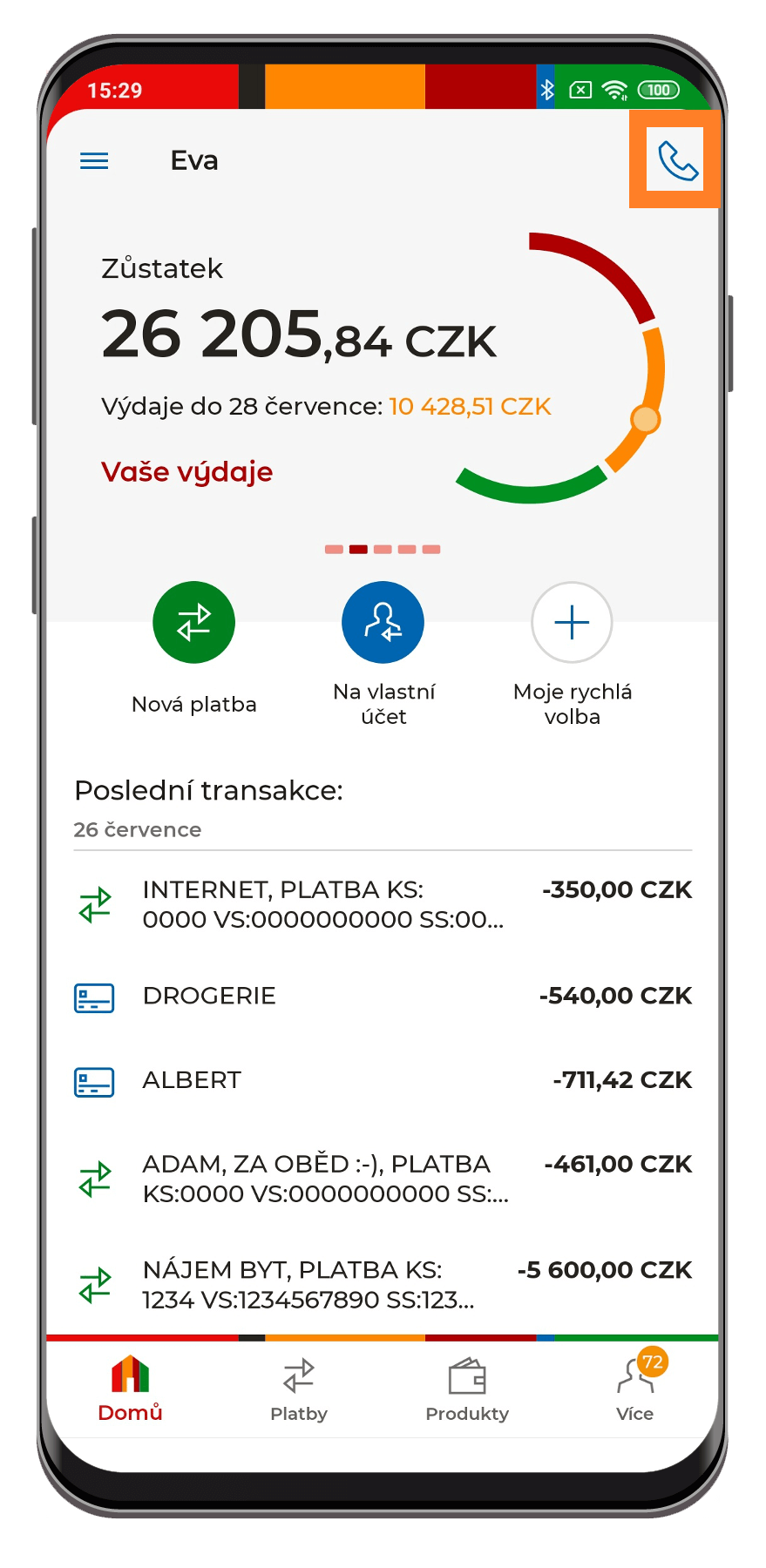The height and width of the screenshot is (1568, 766).
Task: Start a Nová platba payment
Action: pos(193,623)
